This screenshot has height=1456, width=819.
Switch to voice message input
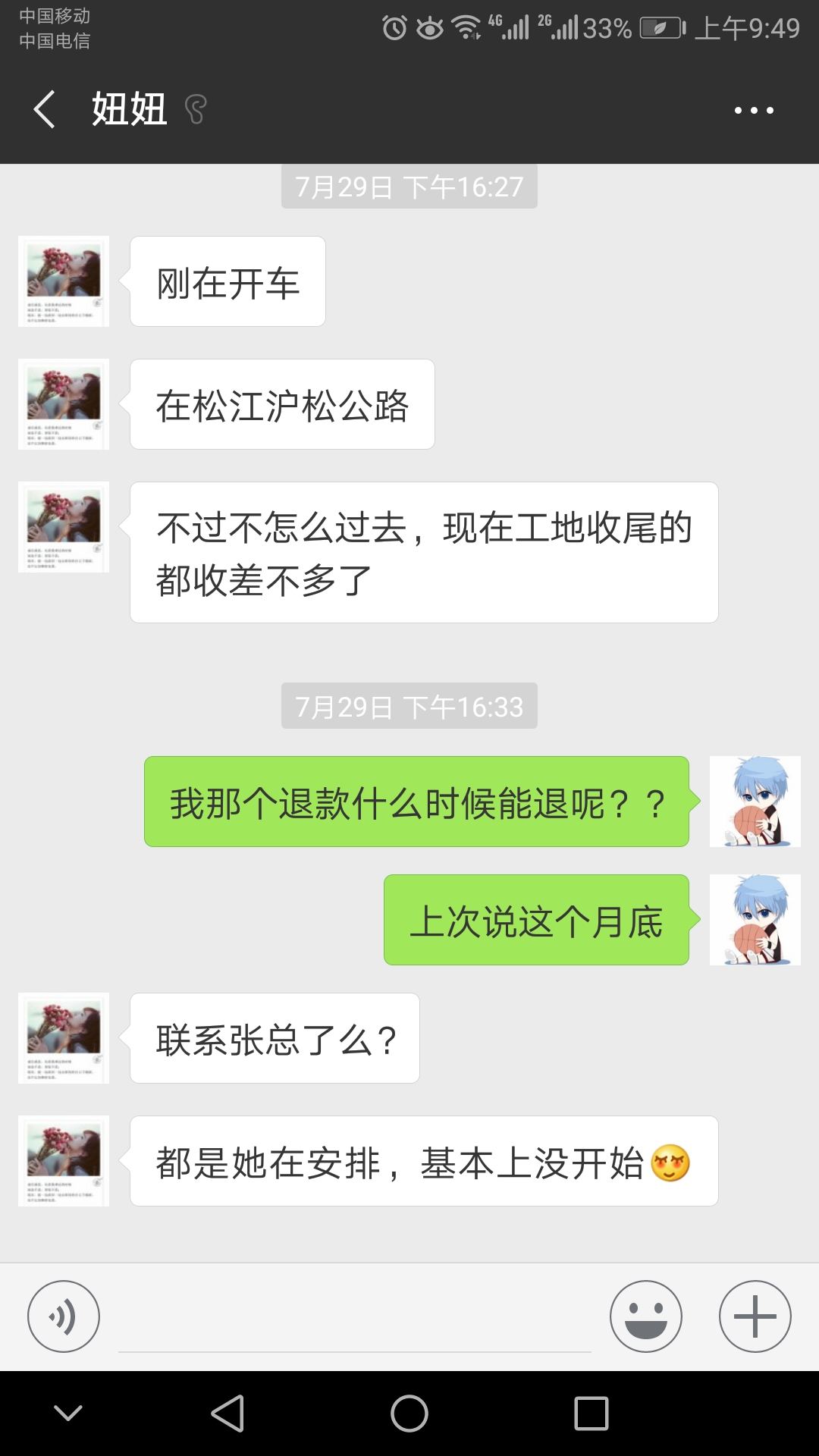pyautogui.click(x=64, y=1316)
